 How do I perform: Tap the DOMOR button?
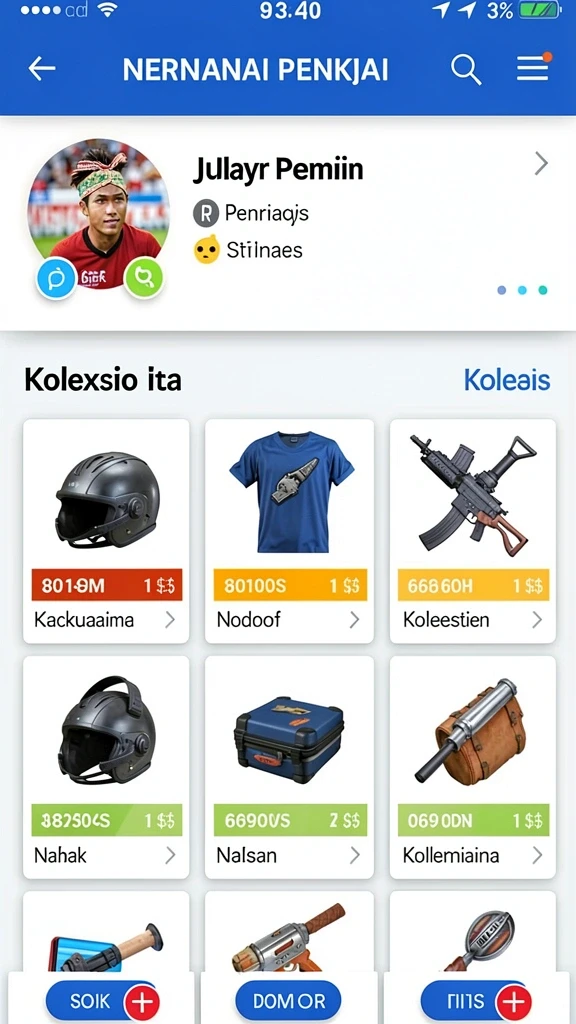click(x=289, y=1001)
